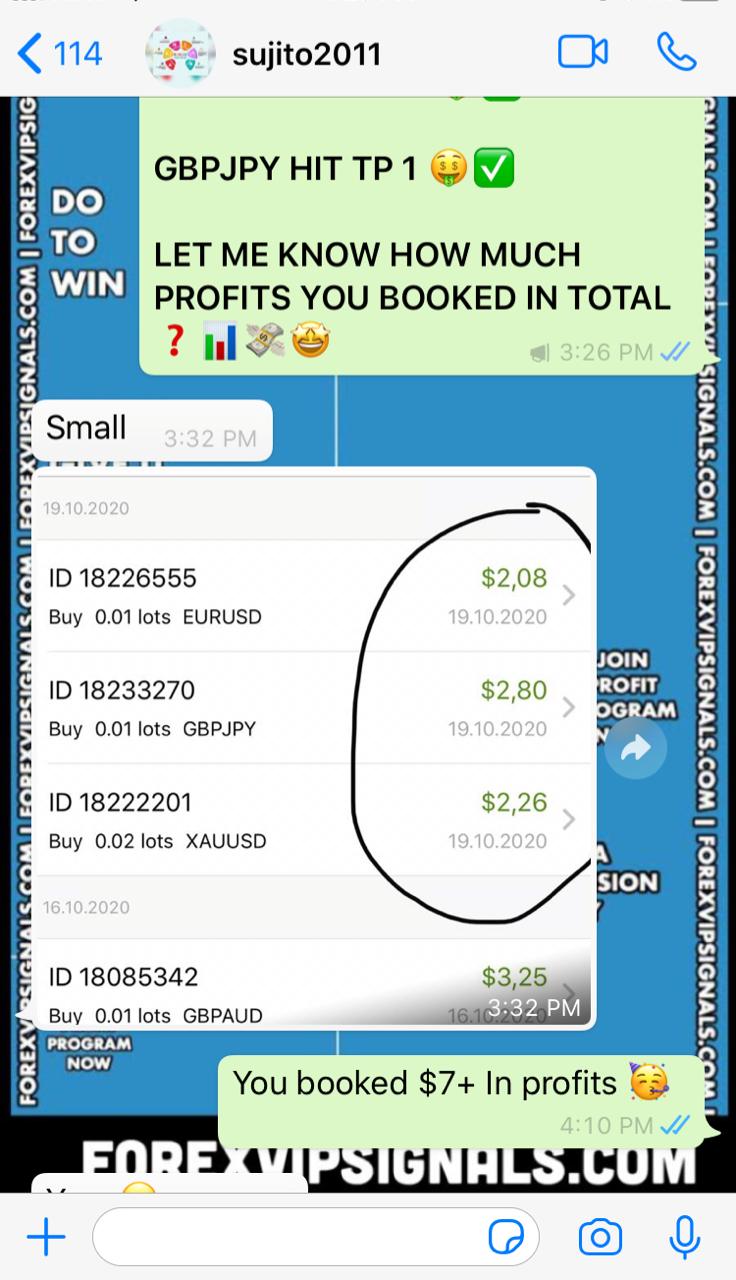
Task: Start a video call with sujito2011
Action: point(583,52)
